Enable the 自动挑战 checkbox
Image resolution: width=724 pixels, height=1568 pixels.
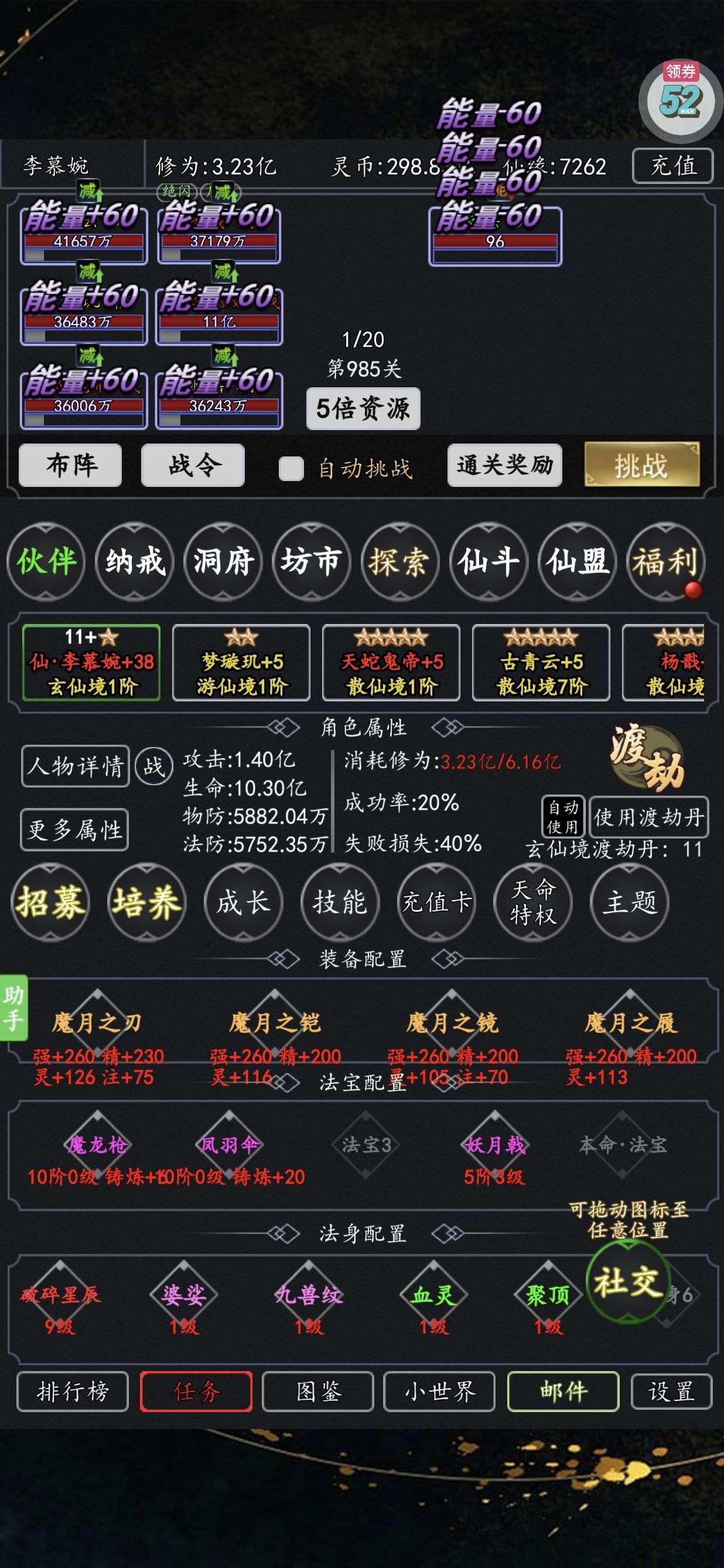291,468
